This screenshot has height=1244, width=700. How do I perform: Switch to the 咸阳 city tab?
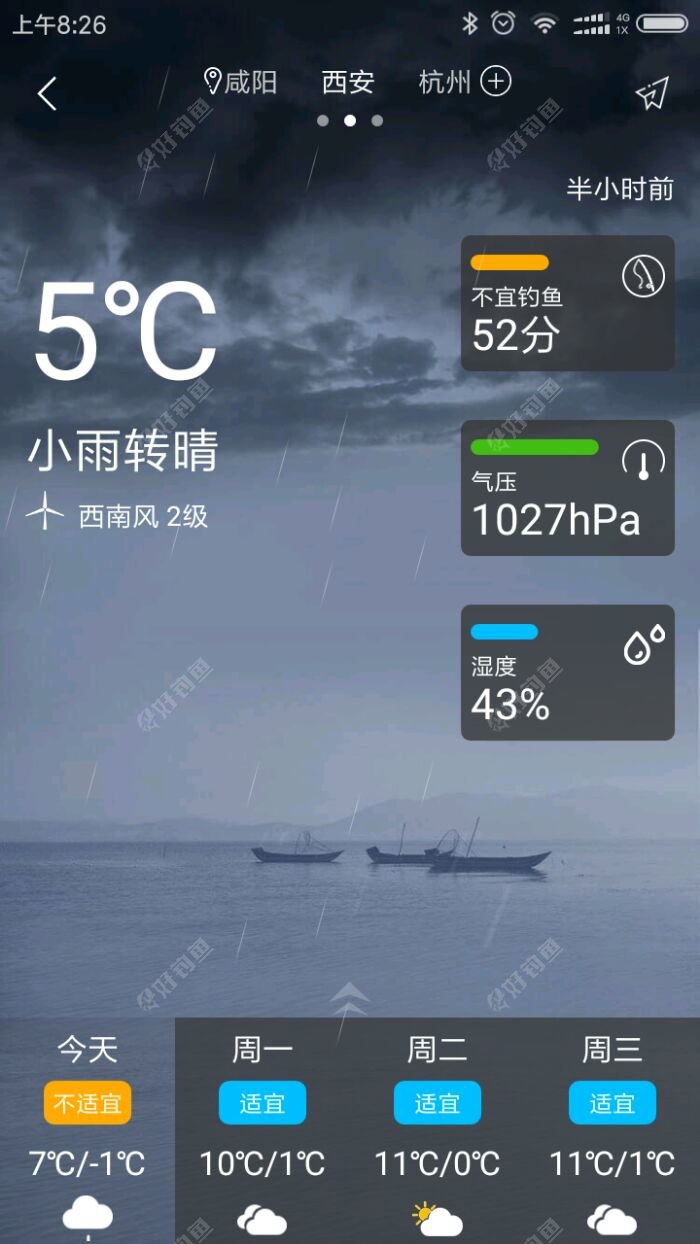(x=241, y=82)
